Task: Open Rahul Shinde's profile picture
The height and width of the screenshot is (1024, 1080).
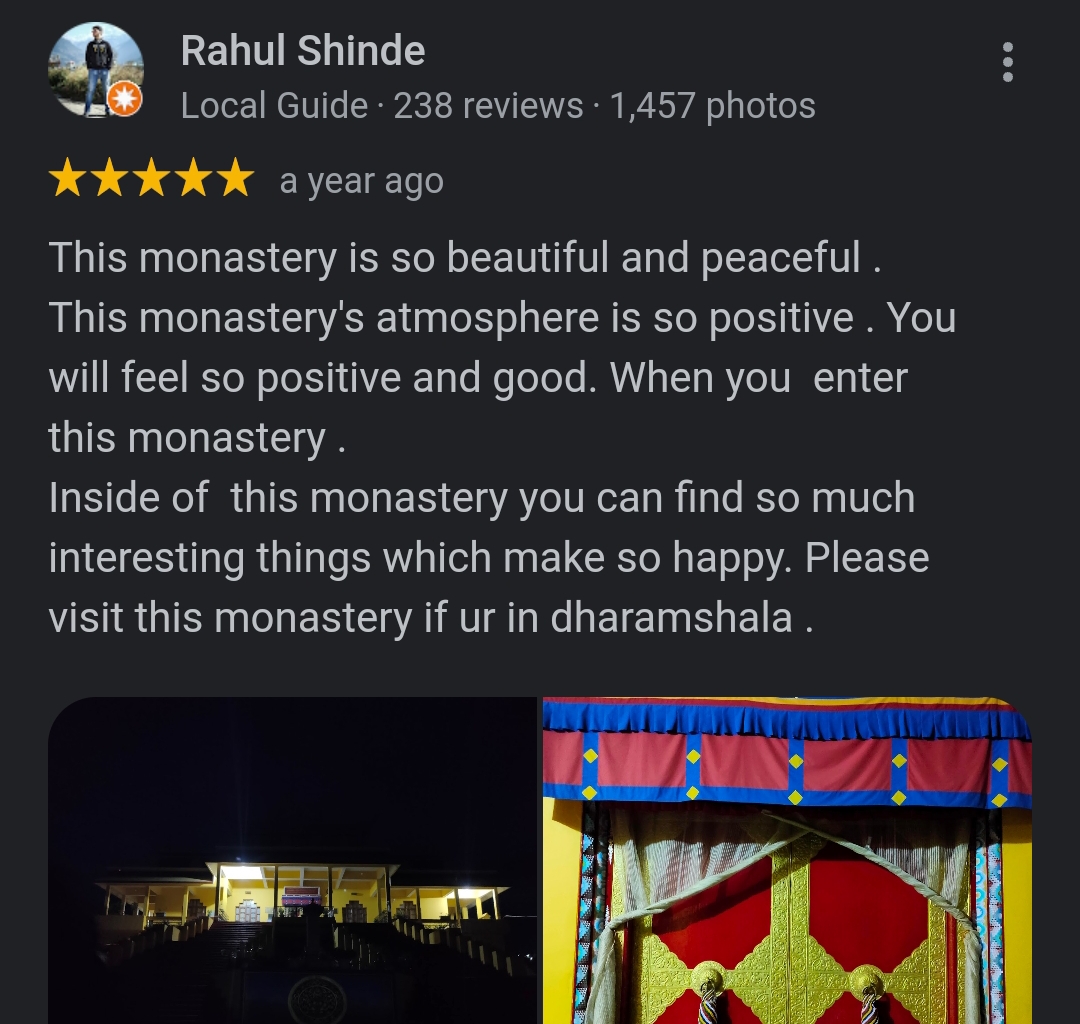Action: [95, 69]
